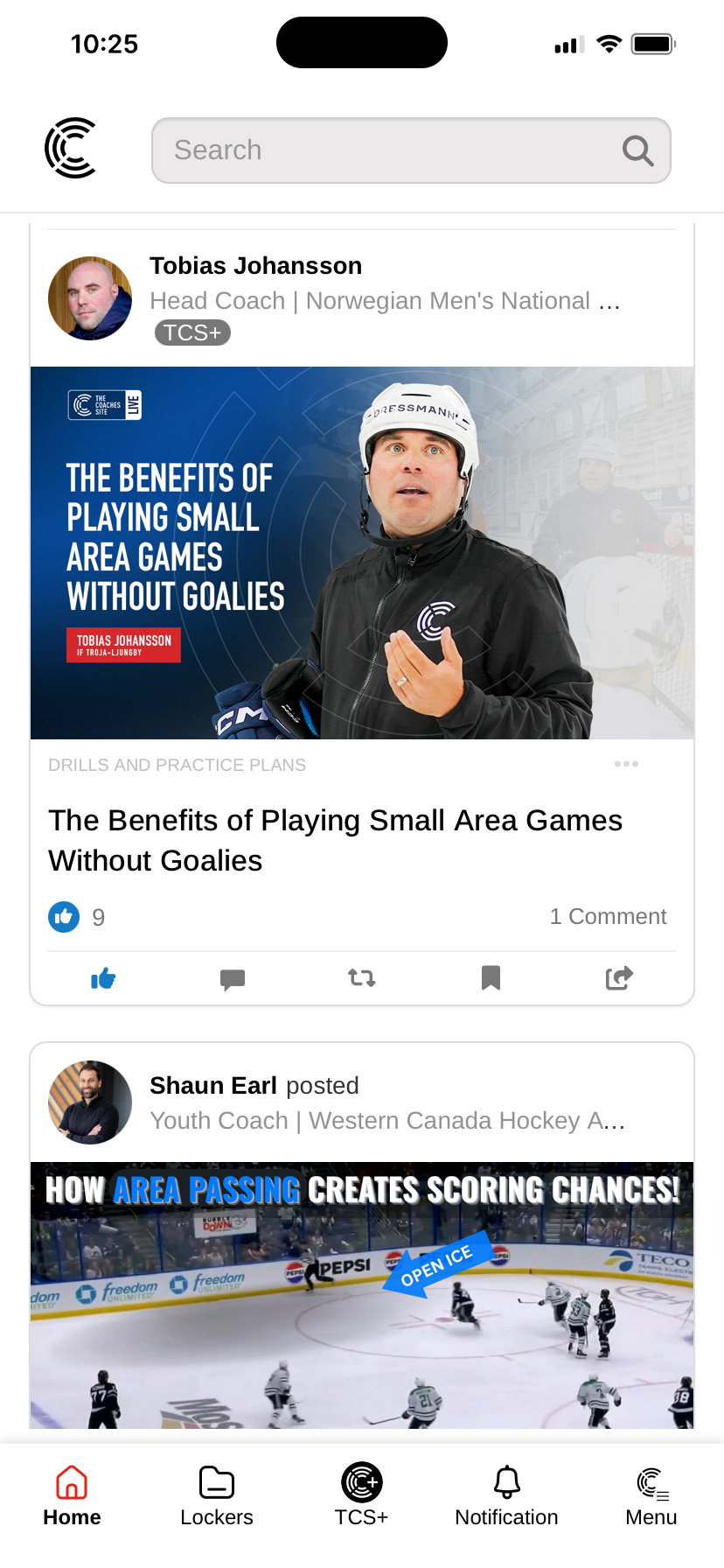This screenshot has height=1568, width=724.
Task: Open overflow menu on Tobias Johansson's post
Action: (626, 764)
